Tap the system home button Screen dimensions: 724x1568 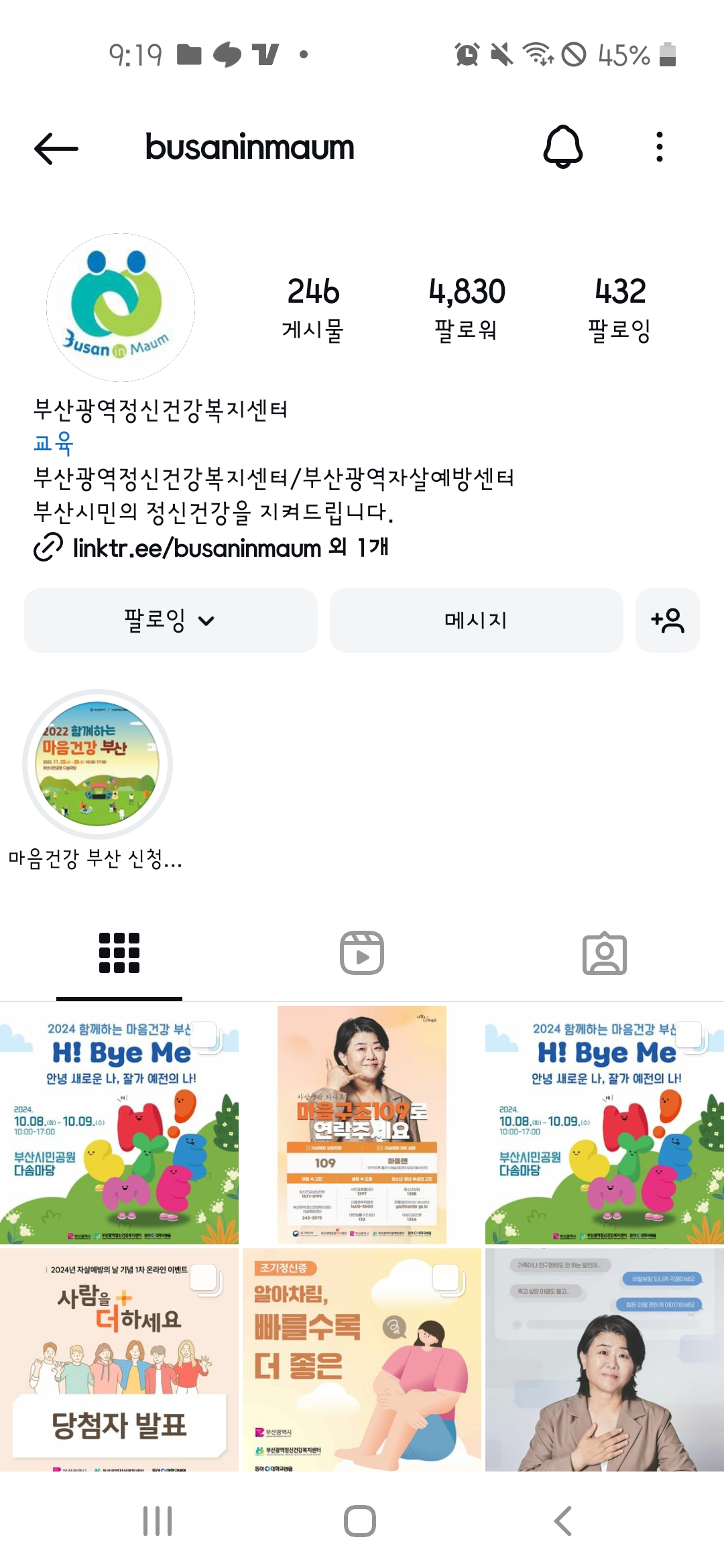pos(360,1521)
